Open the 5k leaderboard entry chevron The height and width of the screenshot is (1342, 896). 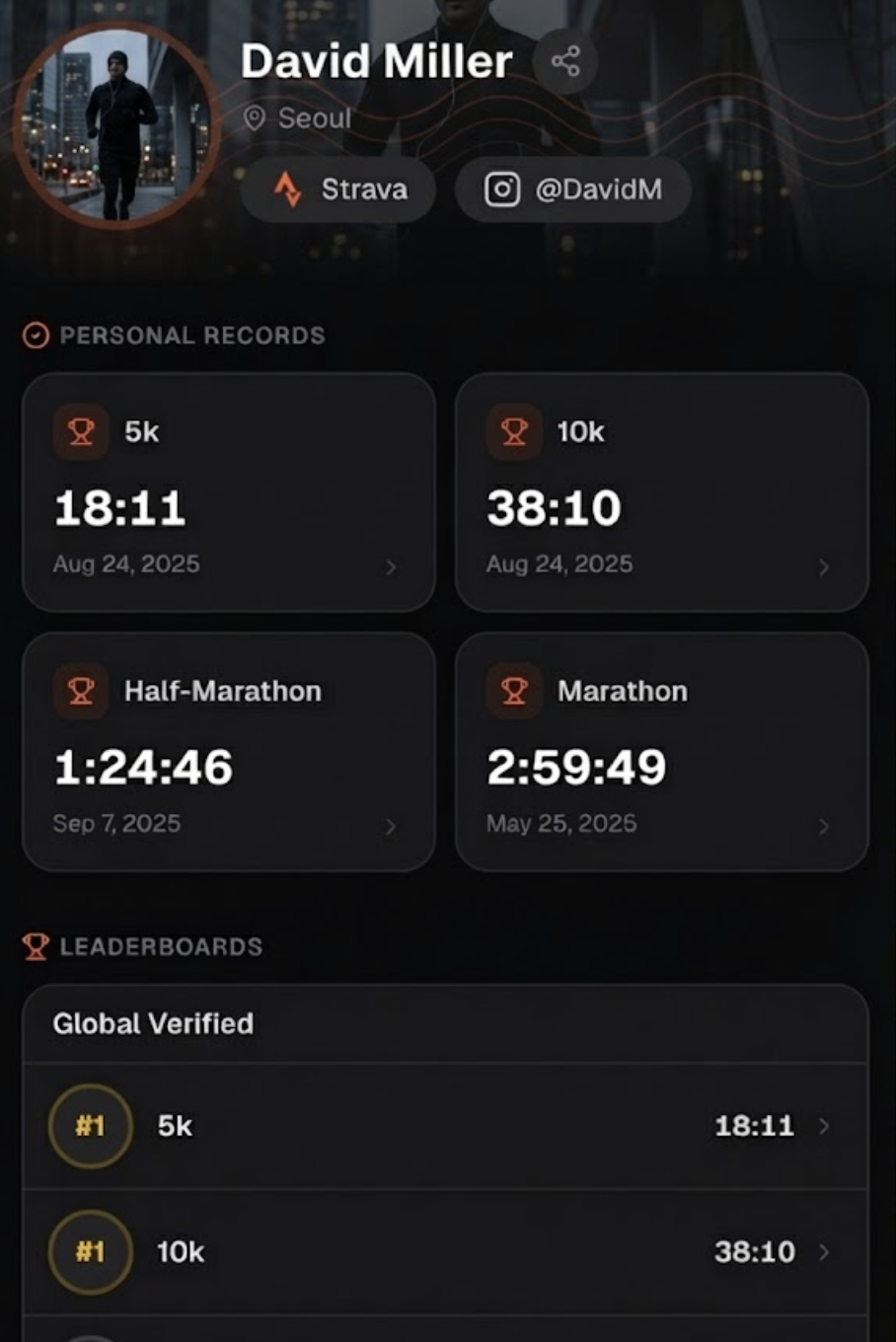point(827,1126)
